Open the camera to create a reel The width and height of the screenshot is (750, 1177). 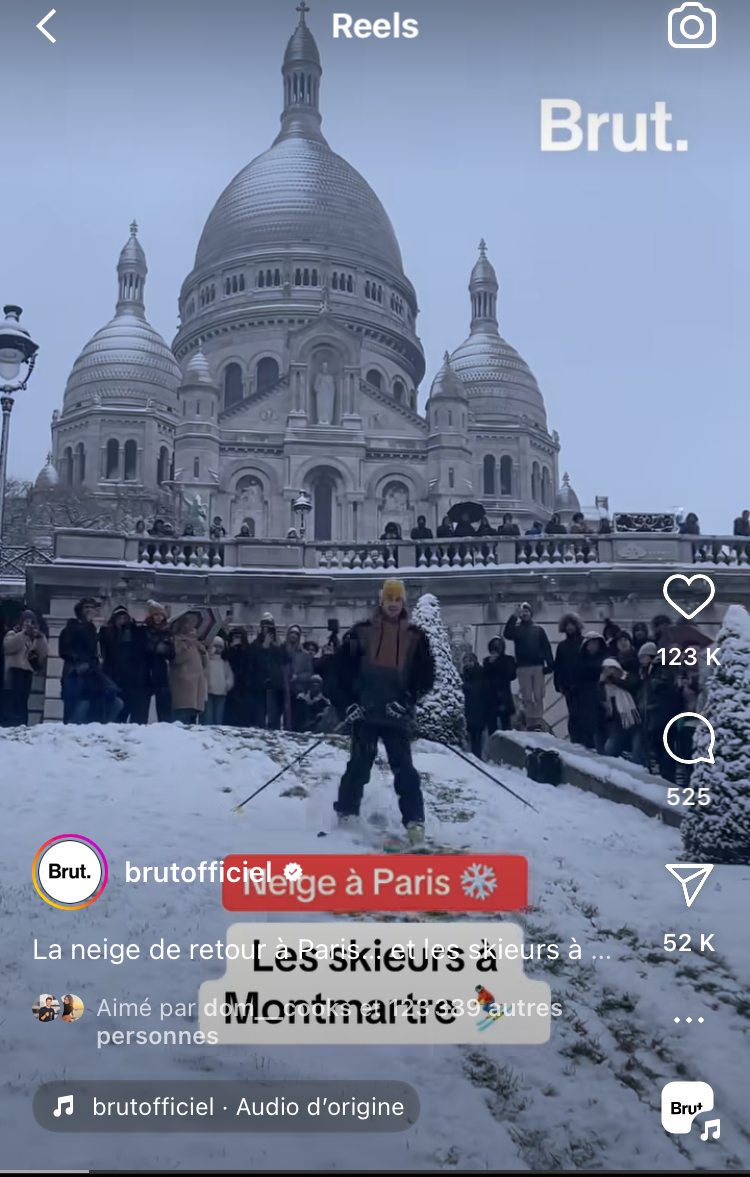[x=692, y=26]
